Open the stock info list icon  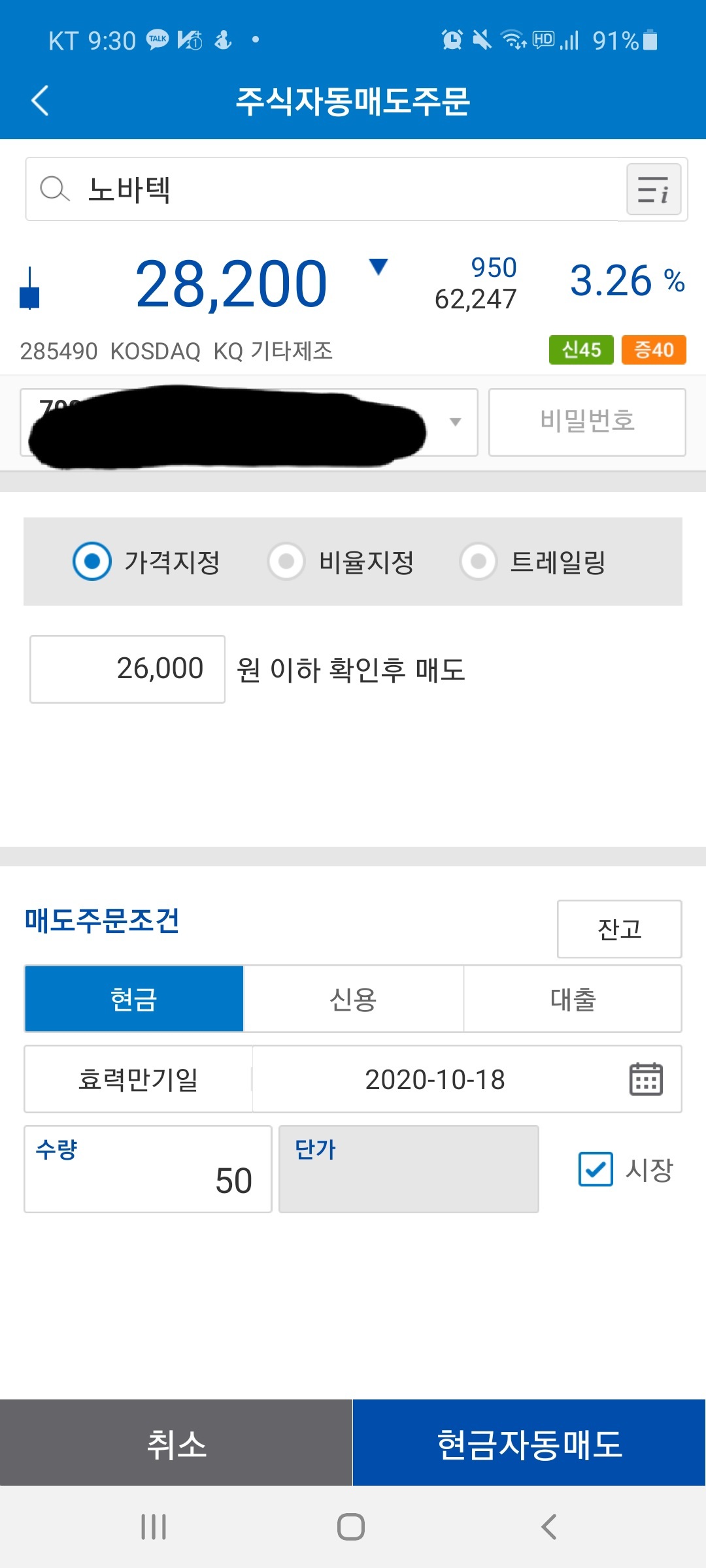654,189
